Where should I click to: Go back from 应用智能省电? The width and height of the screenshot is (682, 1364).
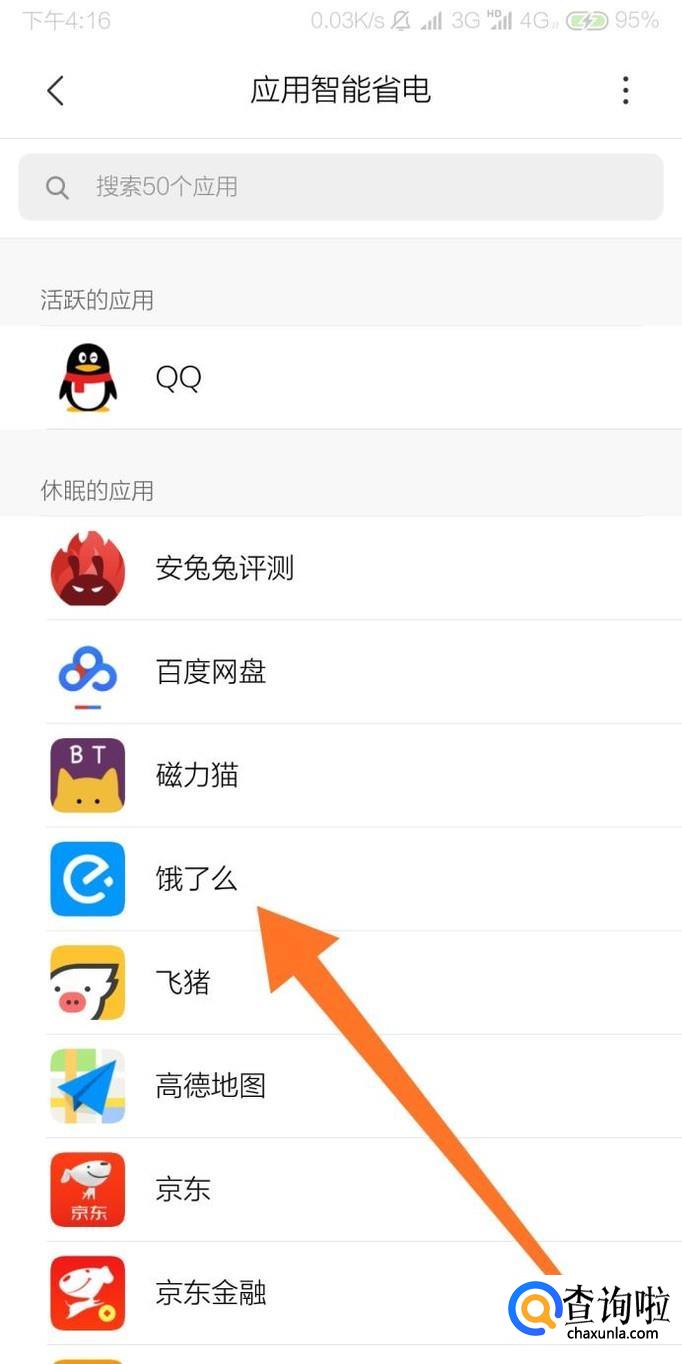[x=56, y=91]
